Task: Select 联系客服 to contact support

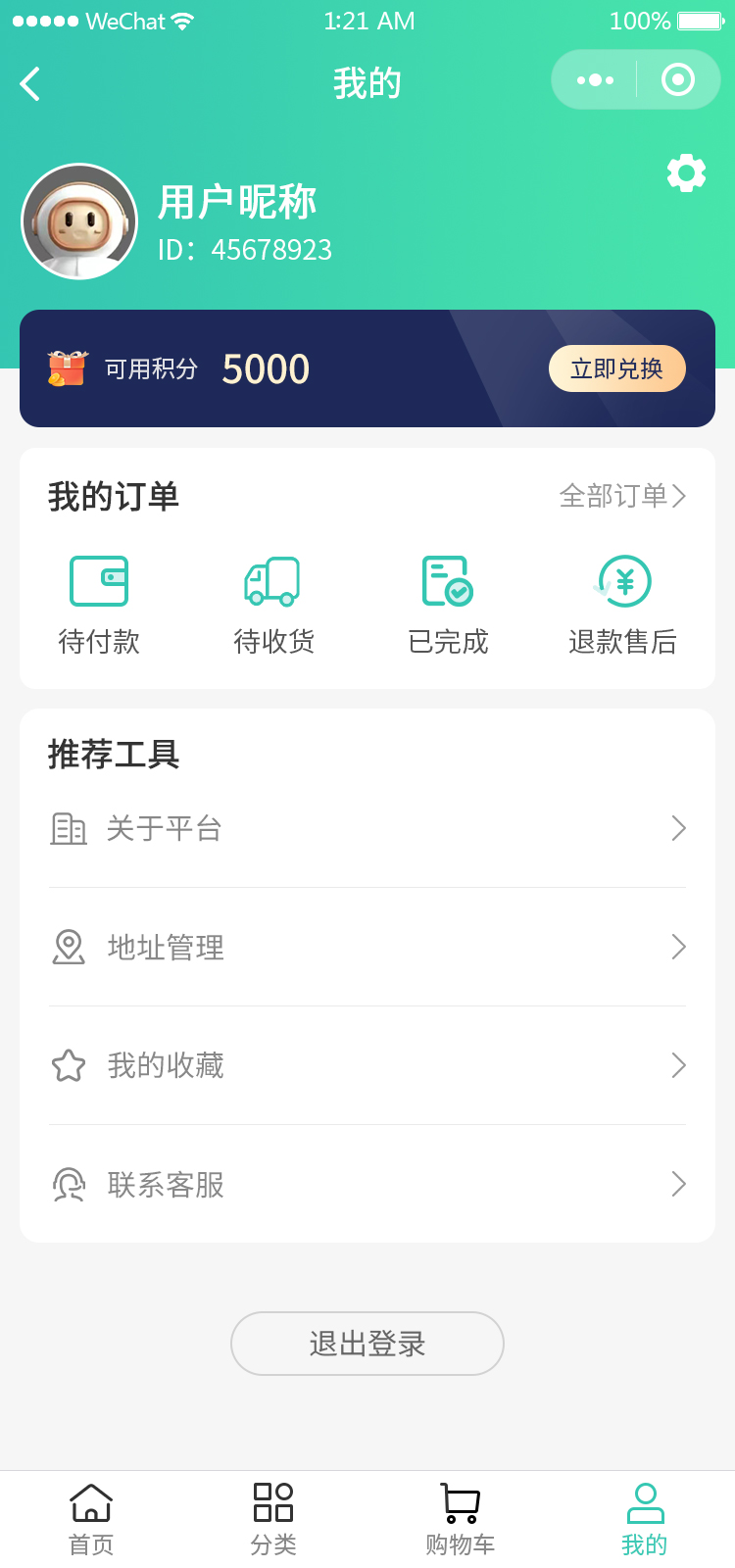Action: [367, 1185]
